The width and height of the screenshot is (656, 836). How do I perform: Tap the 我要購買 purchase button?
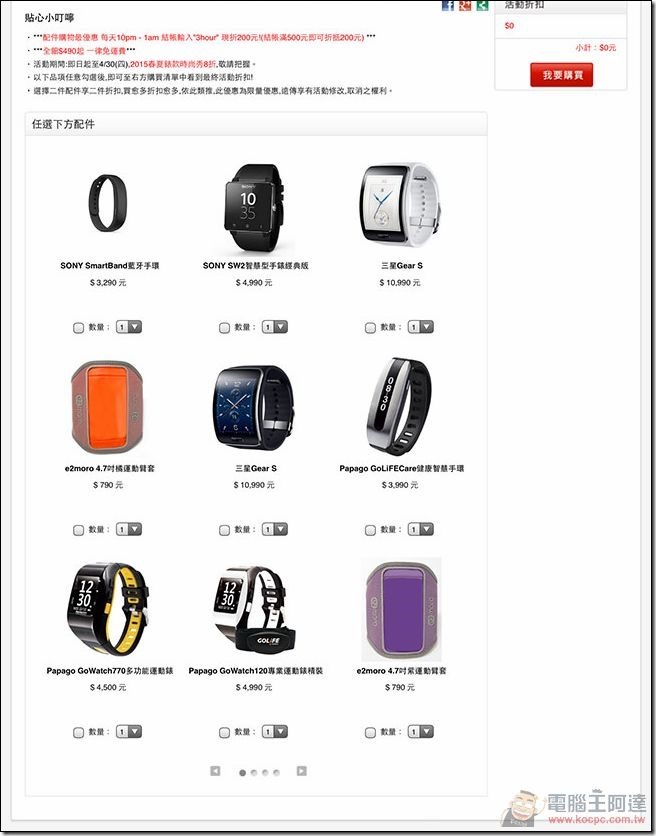pyautogui.click(x=561, y=75)
